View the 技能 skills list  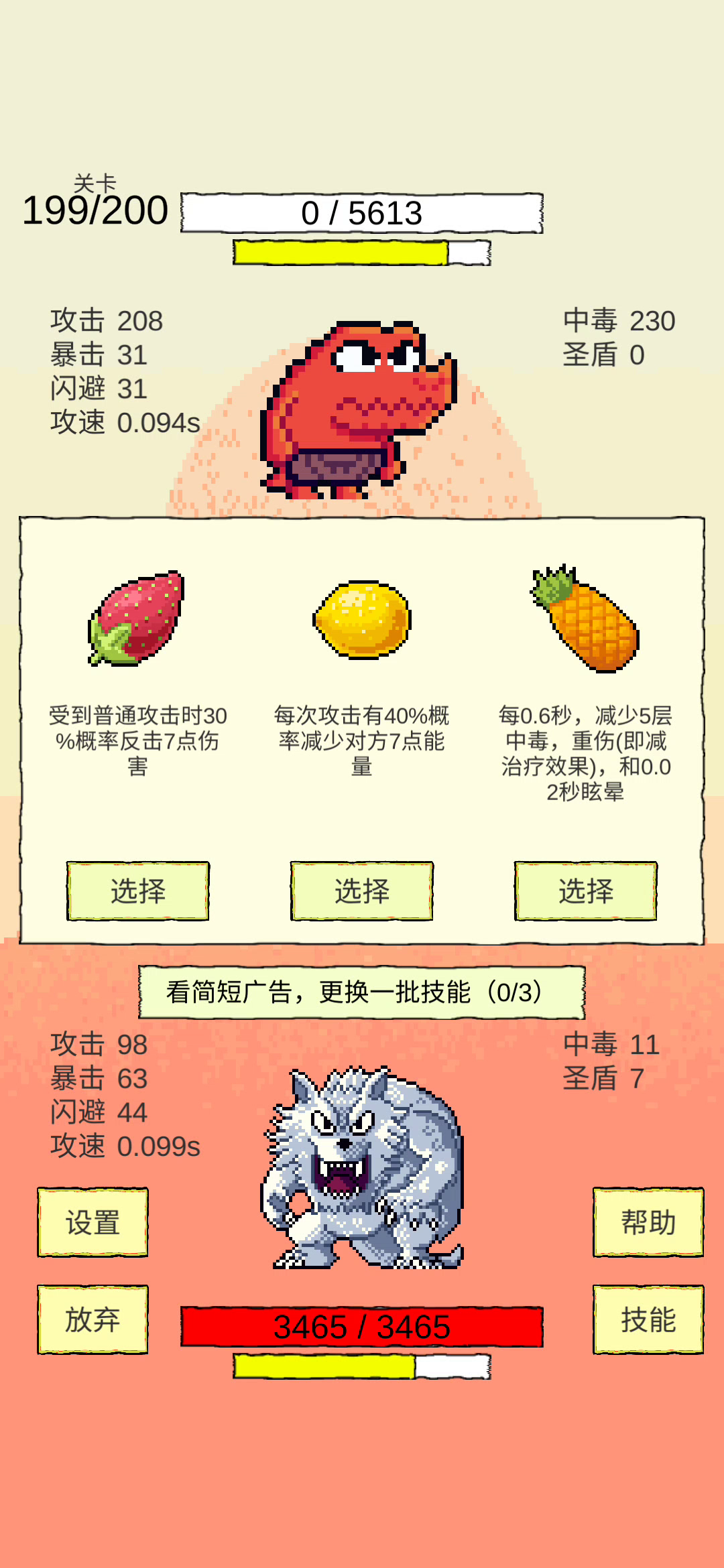[648, 1319]
